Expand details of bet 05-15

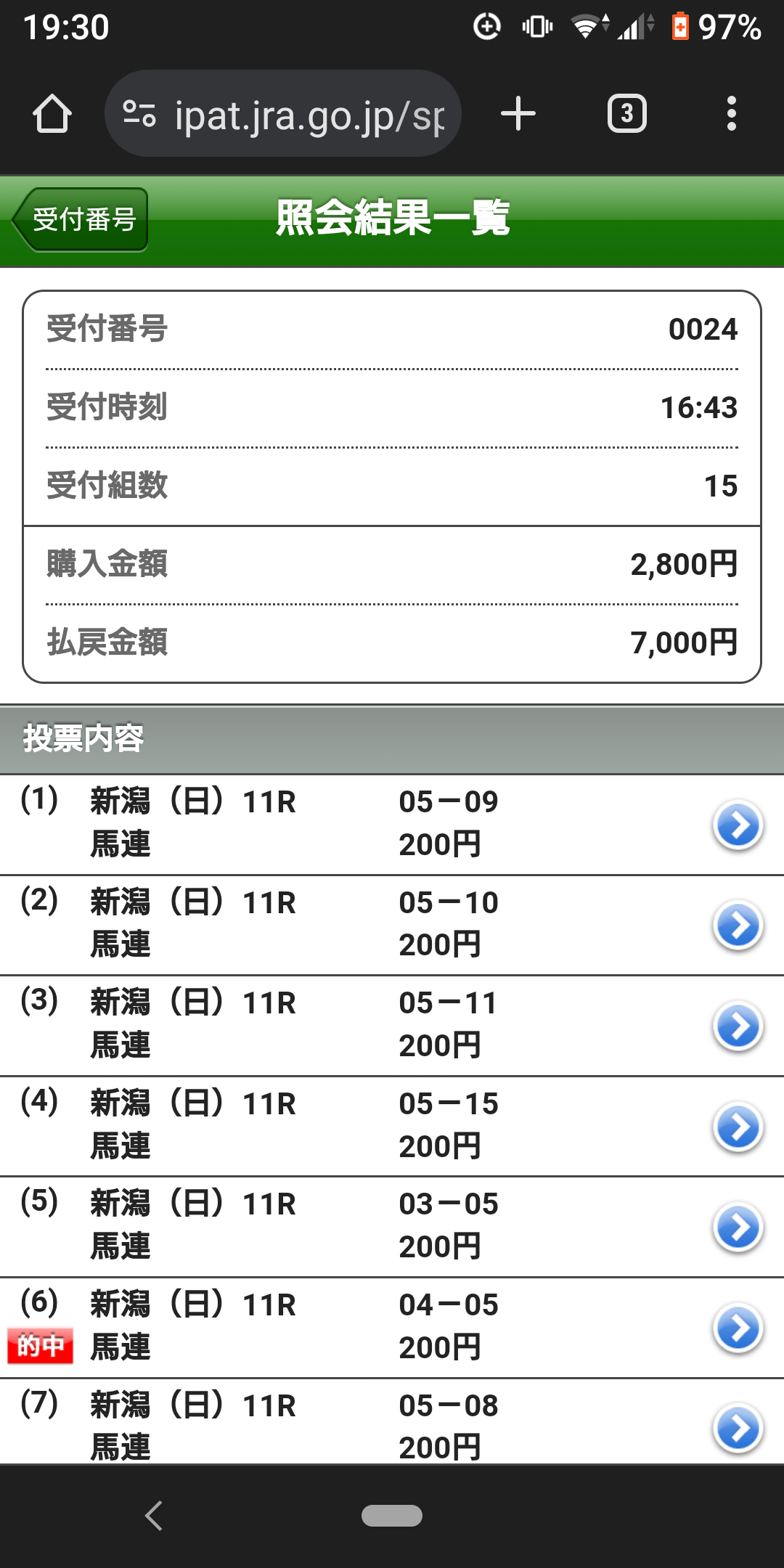point(738,1127)
